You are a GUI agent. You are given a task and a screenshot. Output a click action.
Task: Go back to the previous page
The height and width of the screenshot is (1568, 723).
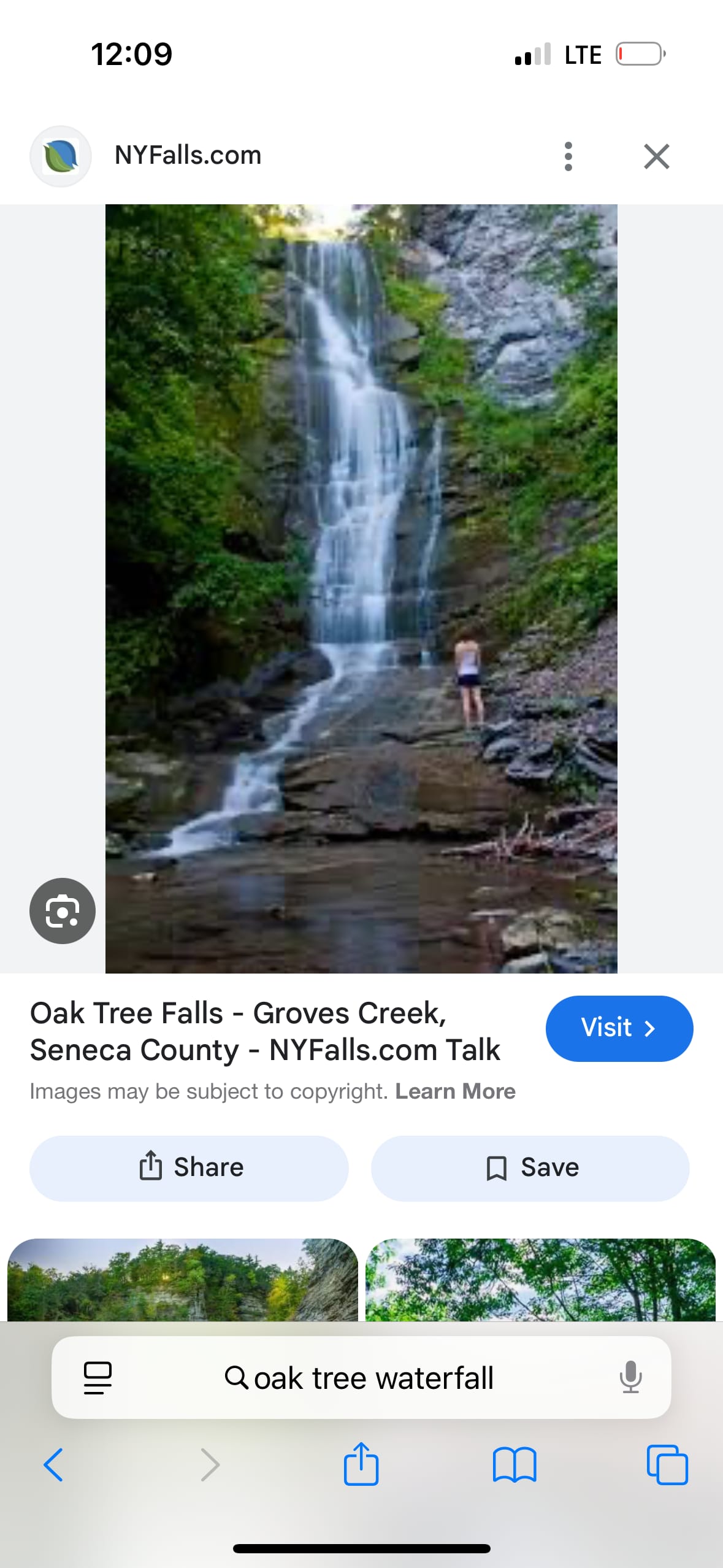53,1465
